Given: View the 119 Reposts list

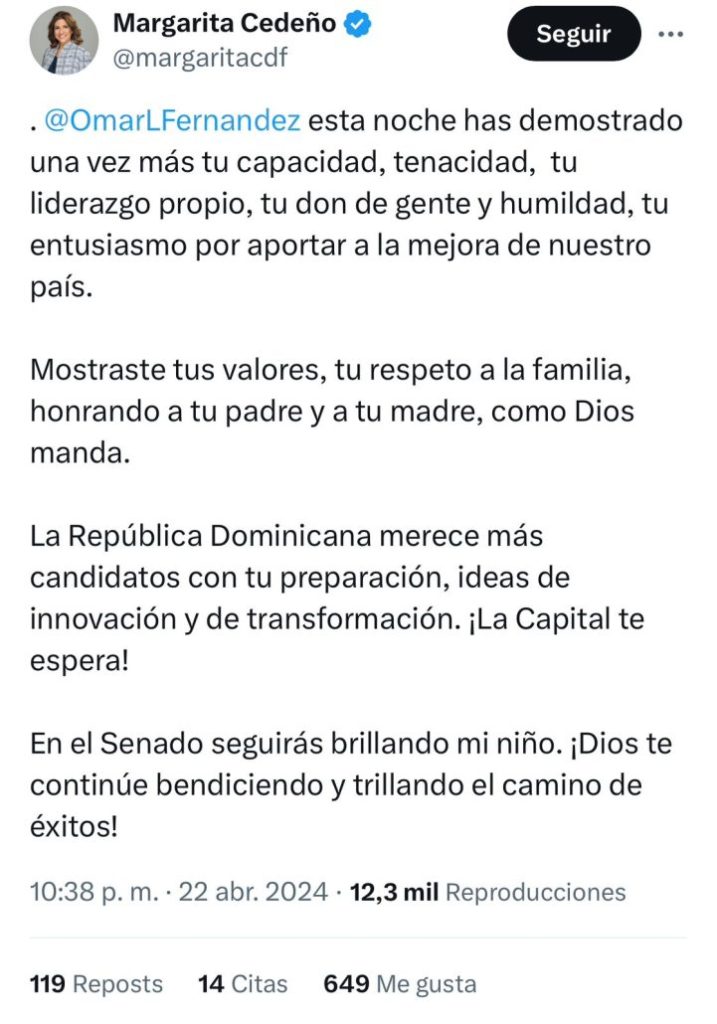Looking at the screenshot, I should pos(96,984).
